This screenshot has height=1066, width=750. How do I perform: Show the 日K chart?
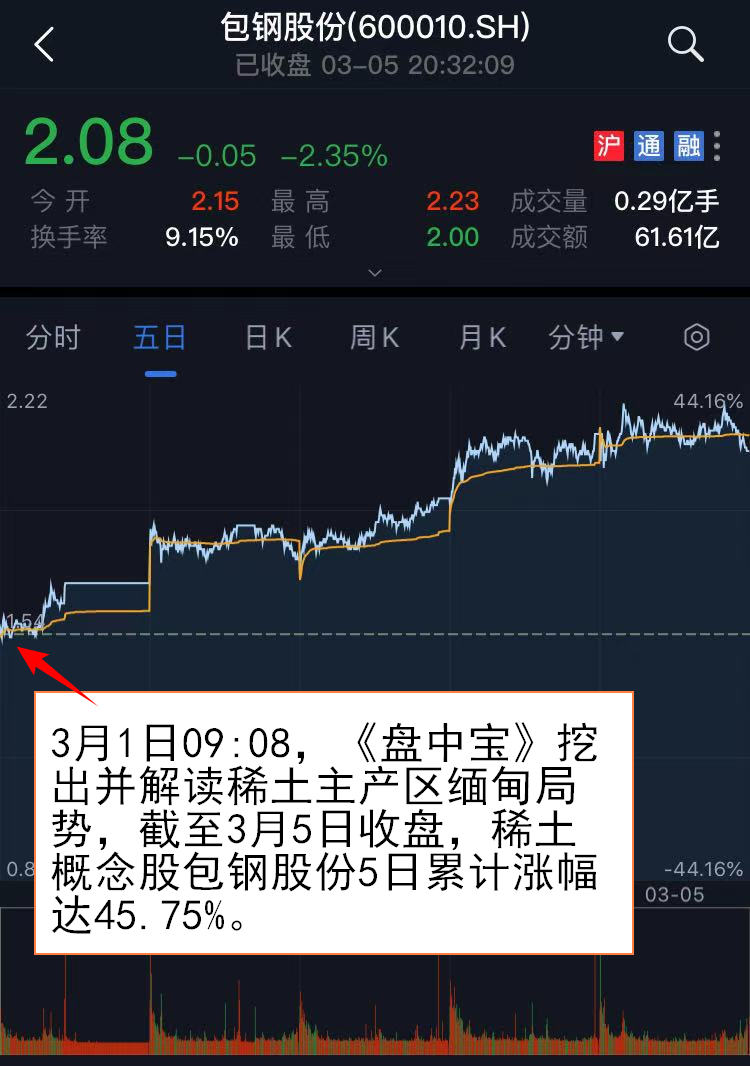(x=268, y=338)
